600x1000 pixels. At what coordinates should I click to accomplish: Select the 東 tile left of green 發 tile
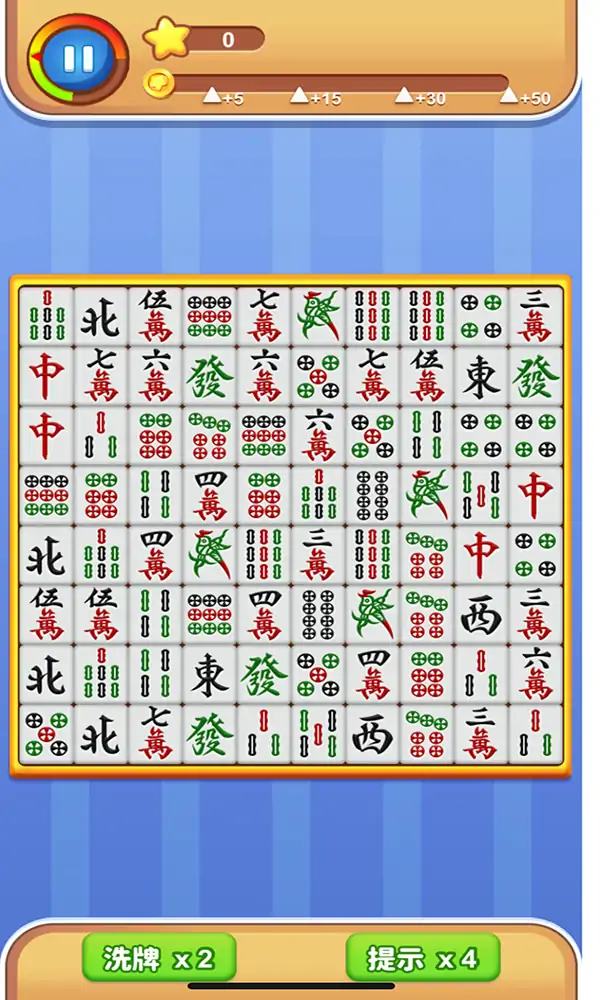pos(210,676)
